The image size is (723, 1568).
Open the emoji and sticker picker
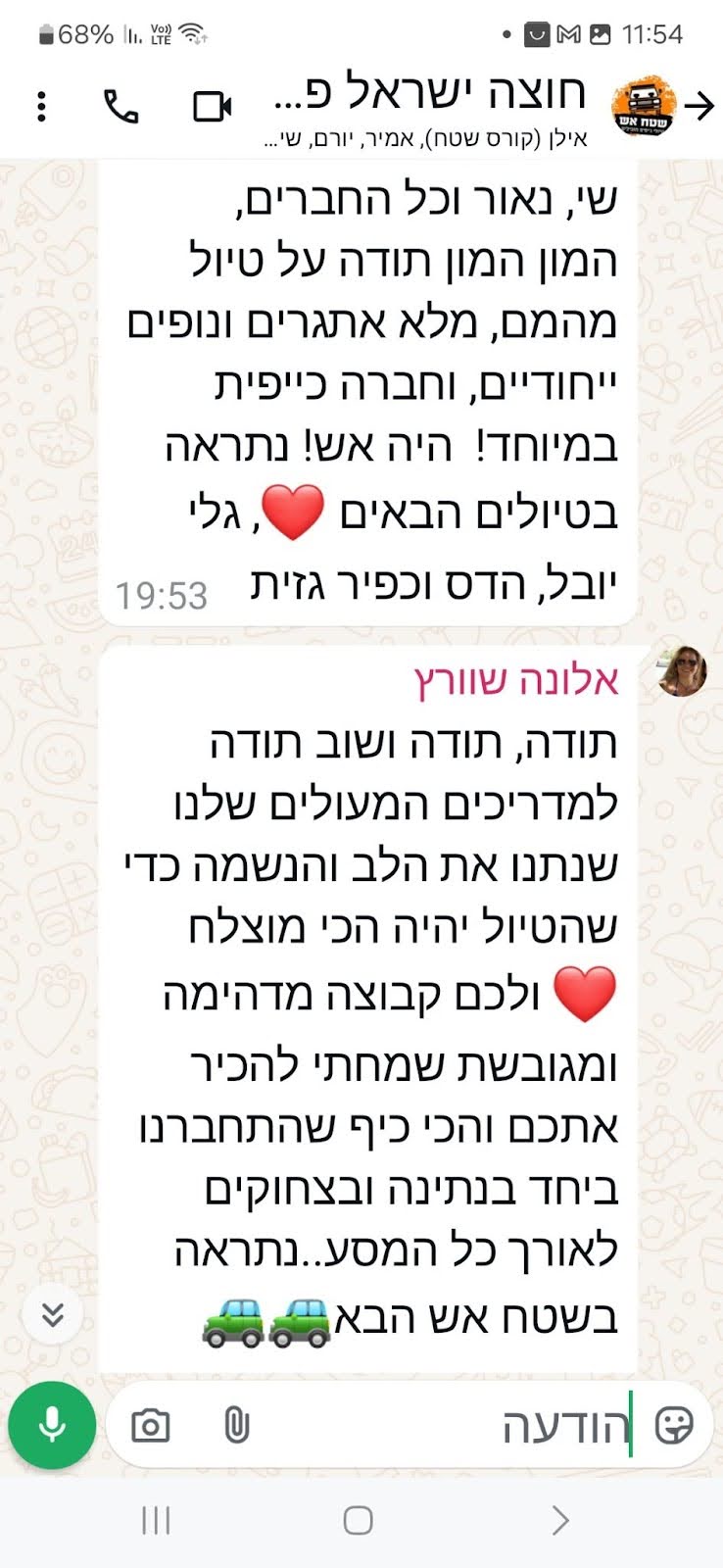click(674, 1425)
